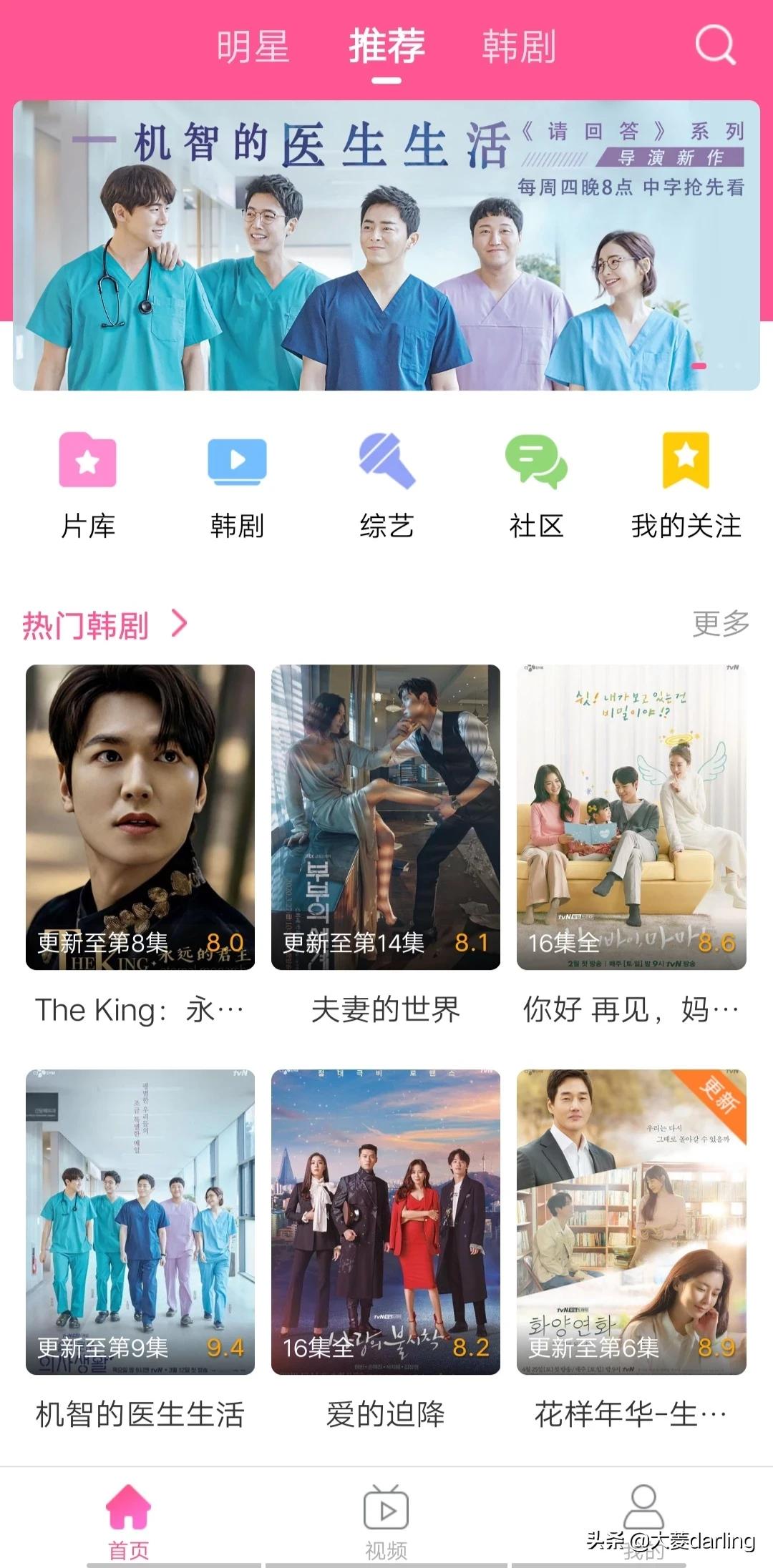Open the 综艺 variety shows shortcut
This screenshot has height=1568, width=773.
[x=386, y=484]
